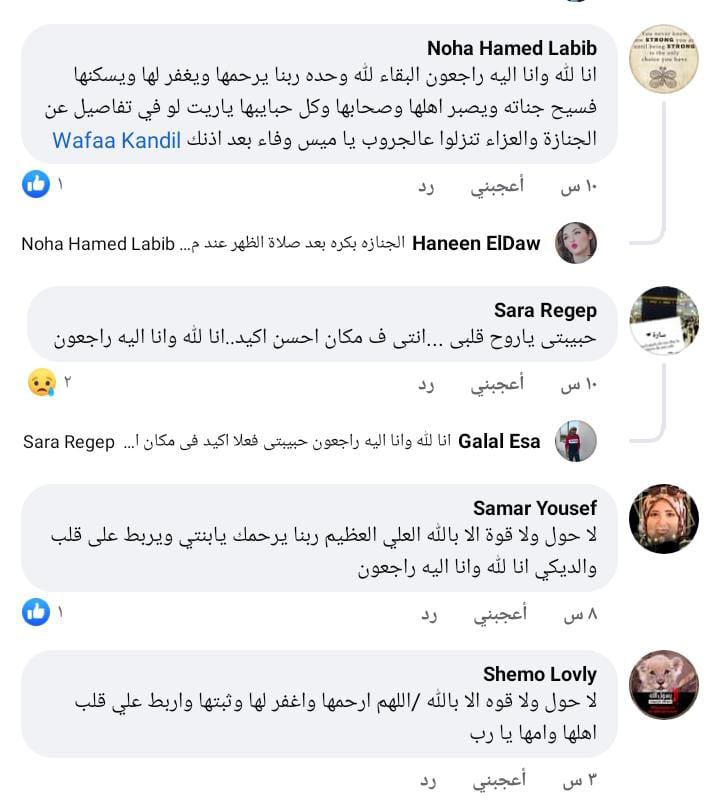720x806 pixels.
Task: Like Sara Regep's comment
Action: tap(497, 385)
